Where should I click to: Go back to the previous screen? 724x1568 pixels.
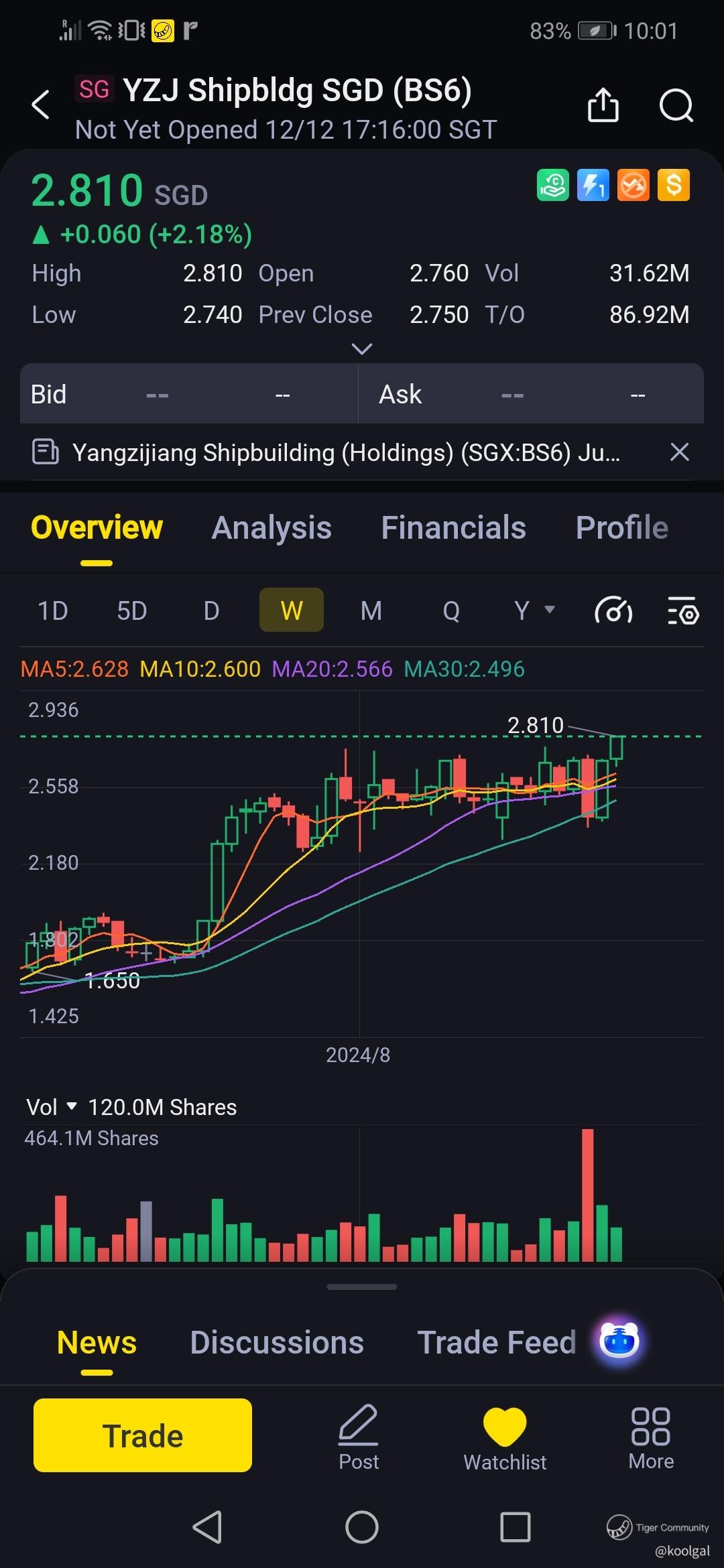[41, 105]
